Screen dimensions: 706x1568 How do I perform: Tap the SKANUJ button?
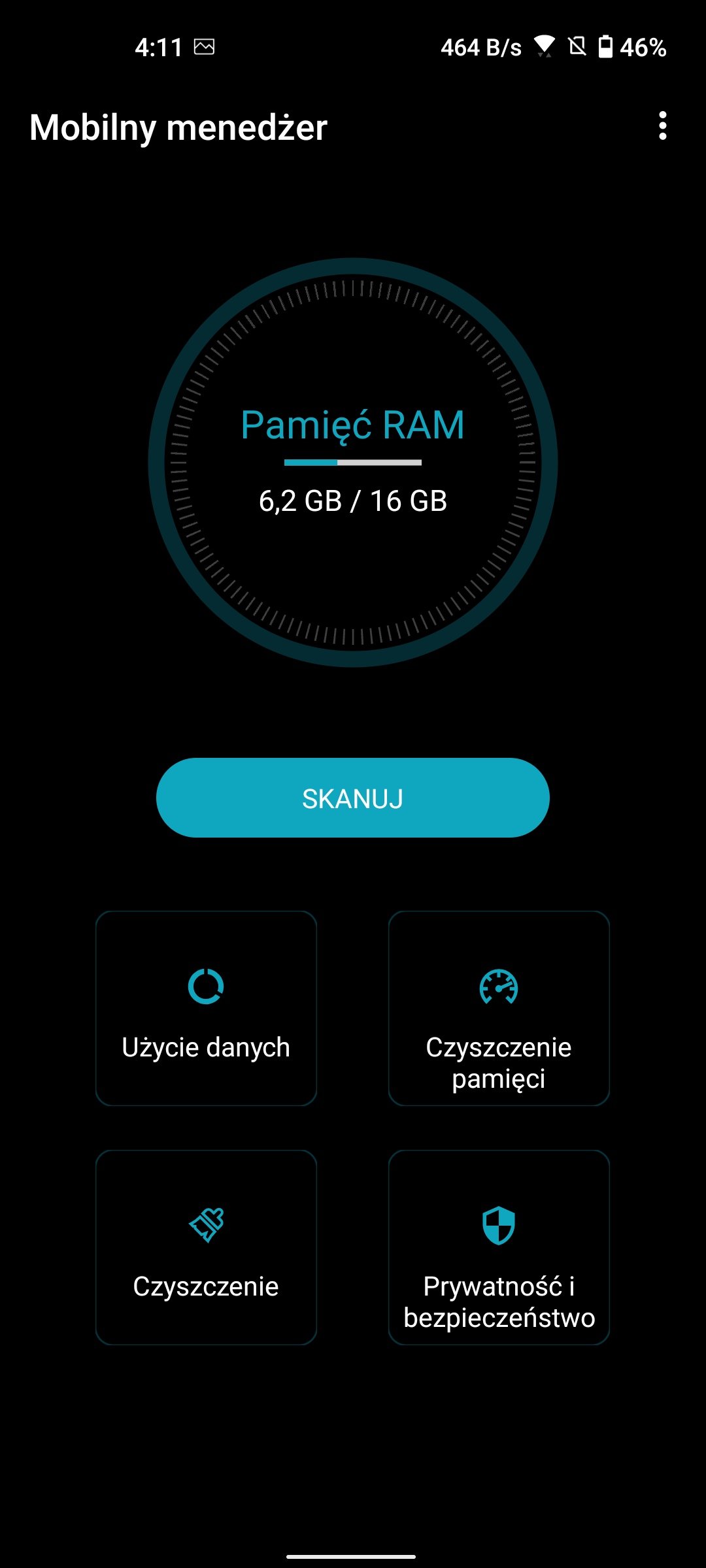[x=353, y=798]
